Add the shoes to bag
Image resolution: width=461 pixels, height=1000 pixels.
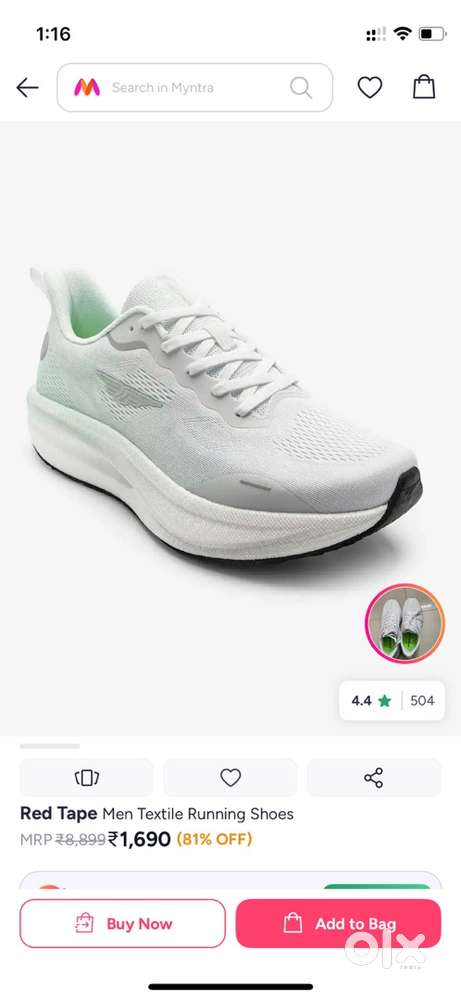coord(339,923)
